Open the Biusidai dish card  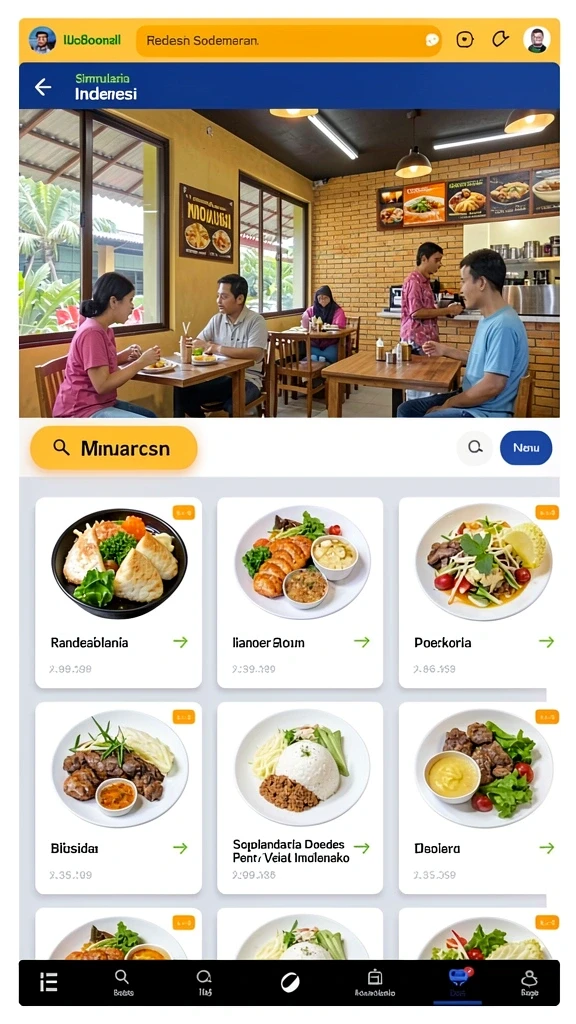coord(118,798)
